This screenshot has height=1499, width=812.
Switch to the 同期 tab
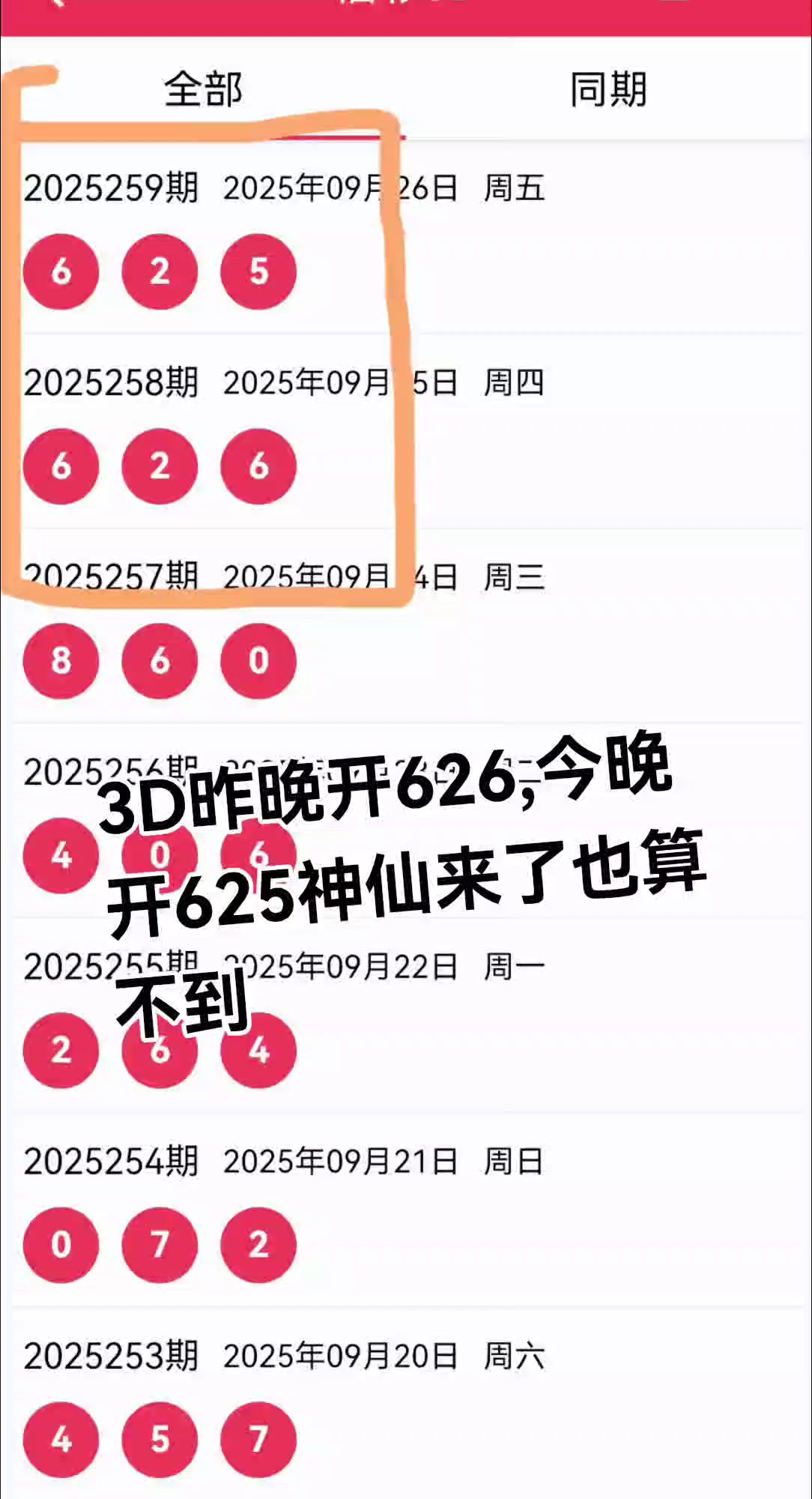click(x=608, y=90)
